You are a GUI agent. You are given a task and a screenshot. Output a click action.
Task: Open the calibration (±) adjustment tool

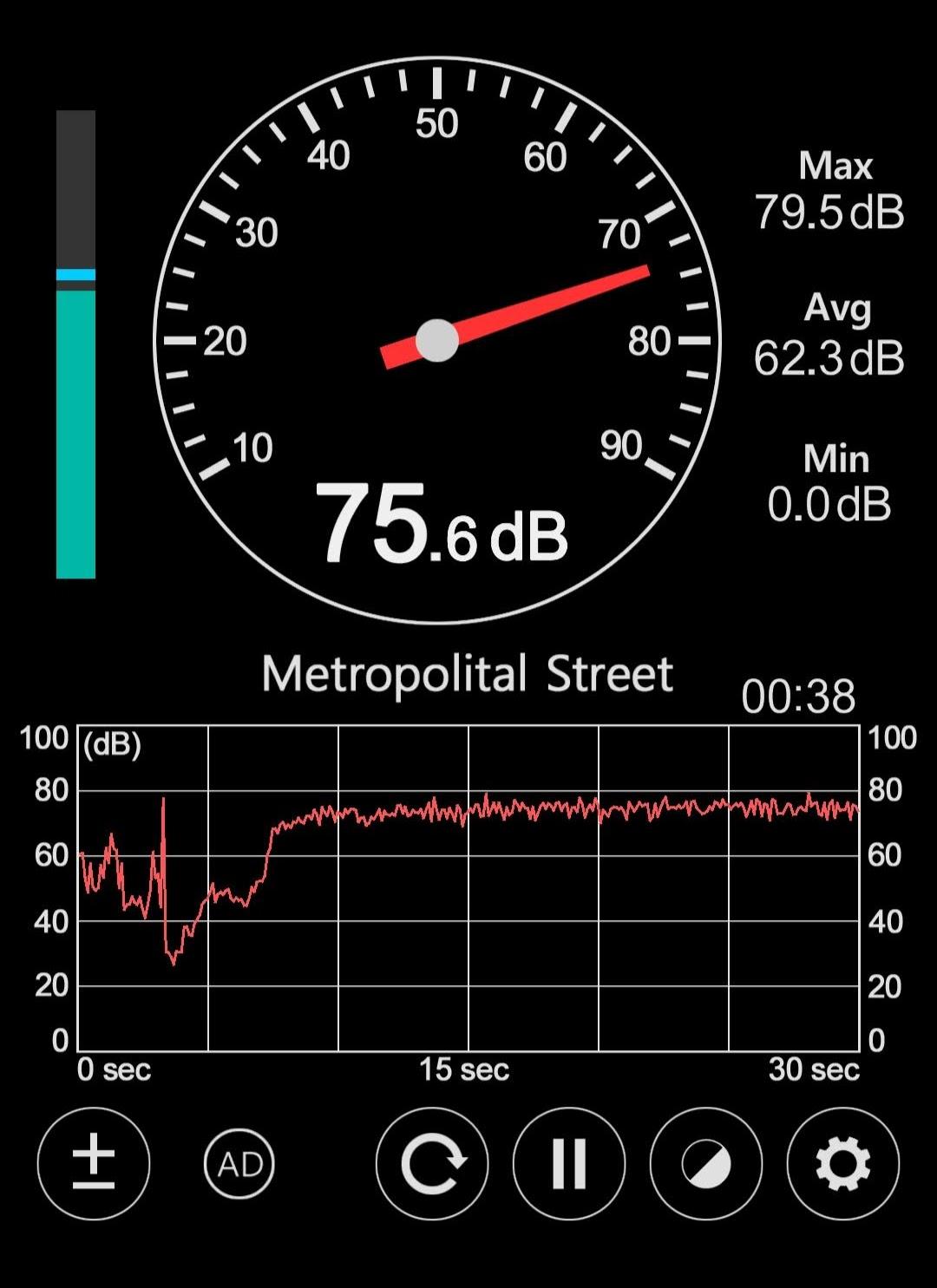point(93,1162)
